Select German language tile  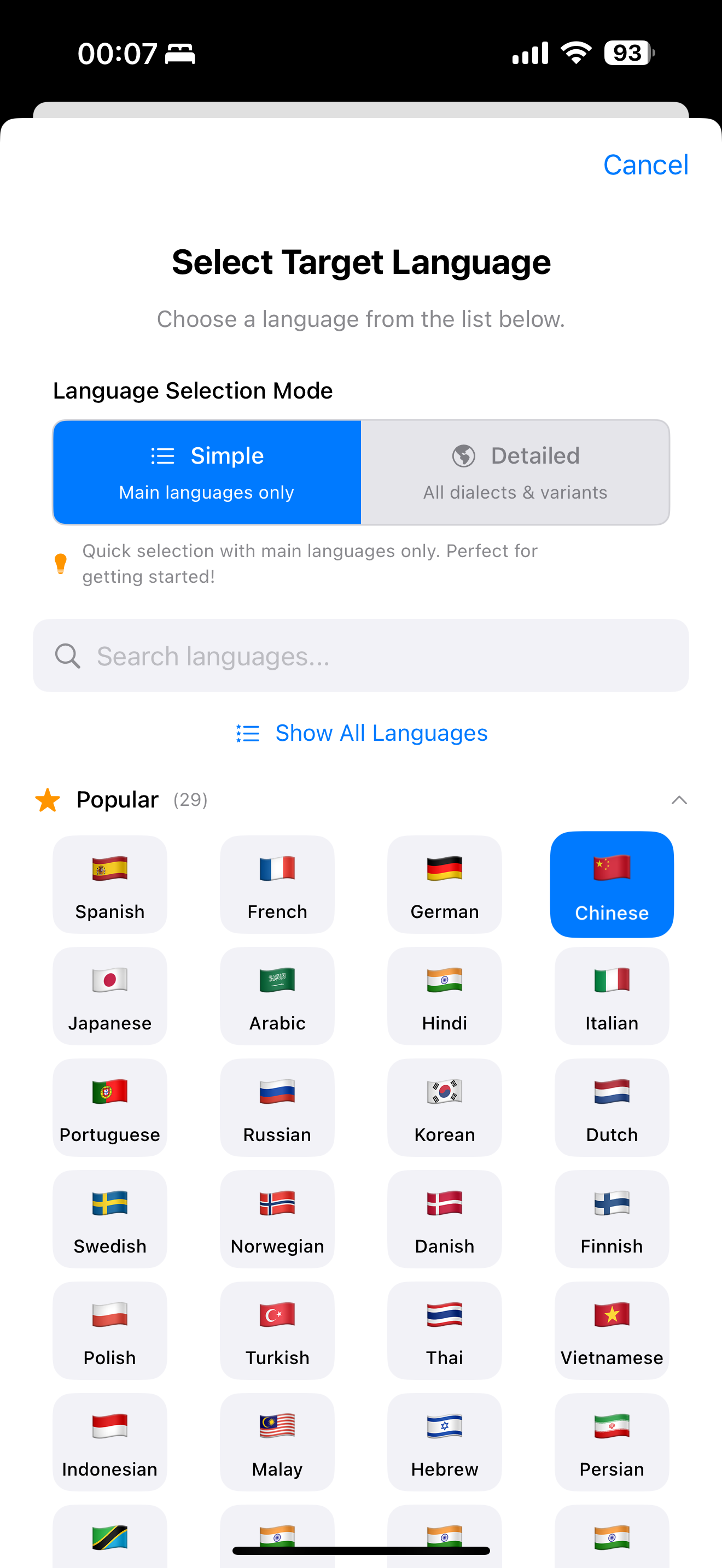pos(444,885)
